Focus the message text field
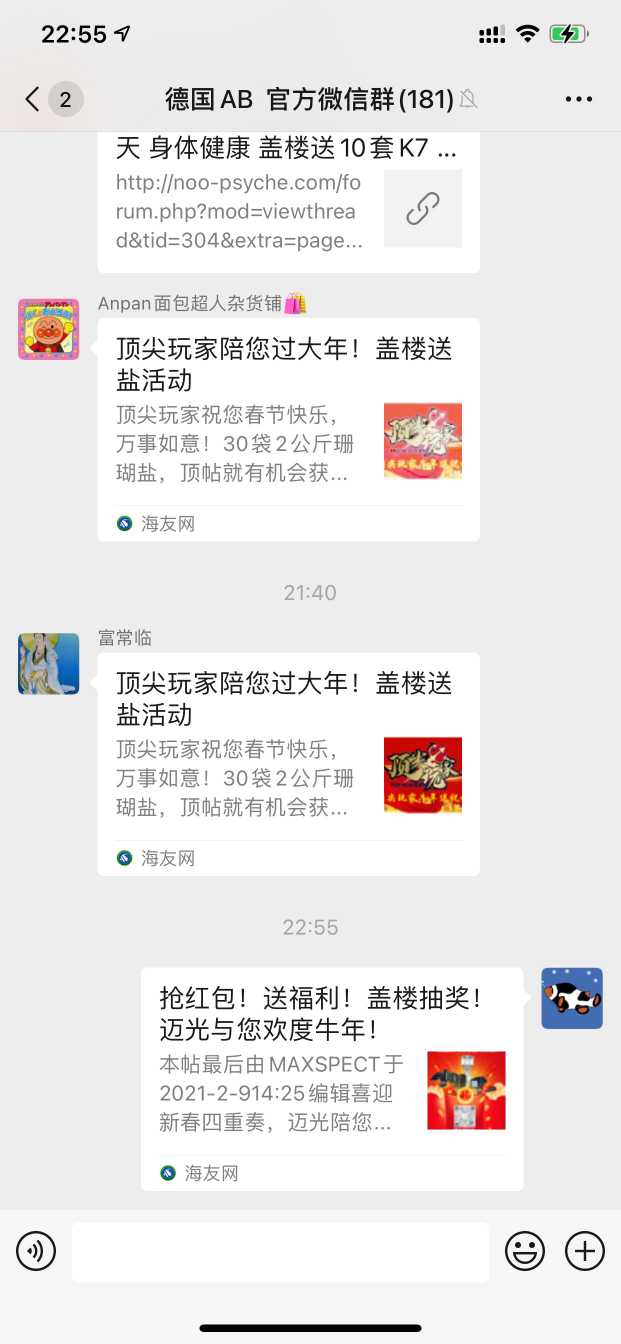The height and width of the screenshot is (1344, 621). click(280, 1251)
